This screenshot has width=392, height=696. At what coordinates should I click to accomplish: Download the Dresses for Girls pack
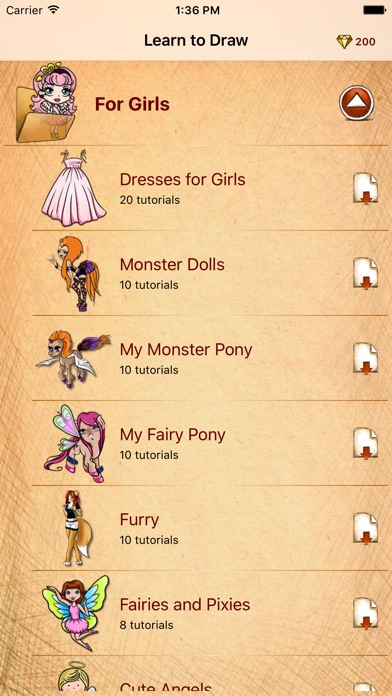(x=365, y=188)
